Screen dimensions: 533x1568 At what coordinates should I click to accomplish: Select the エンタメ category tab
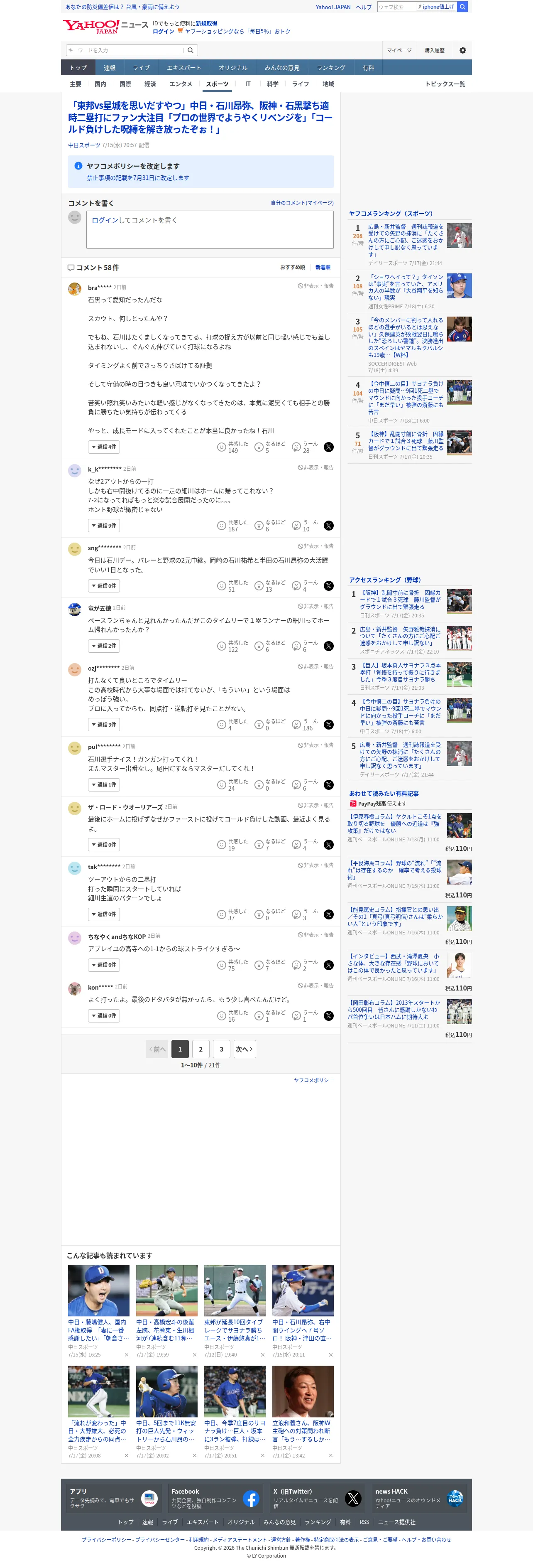(181, 84)
